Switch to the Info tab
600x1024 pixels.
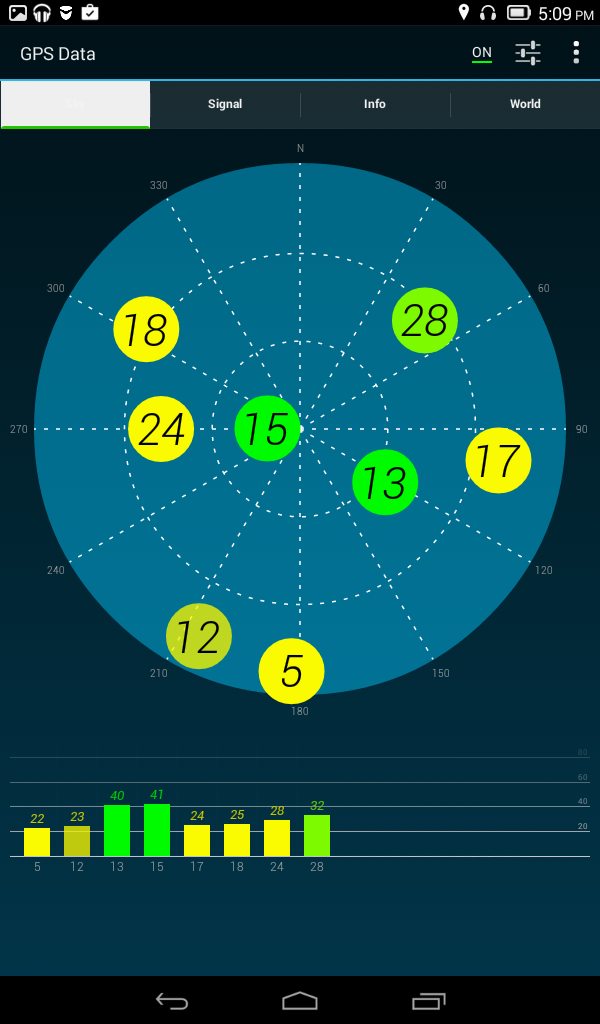pyautogui.click(x=375, y=104)
